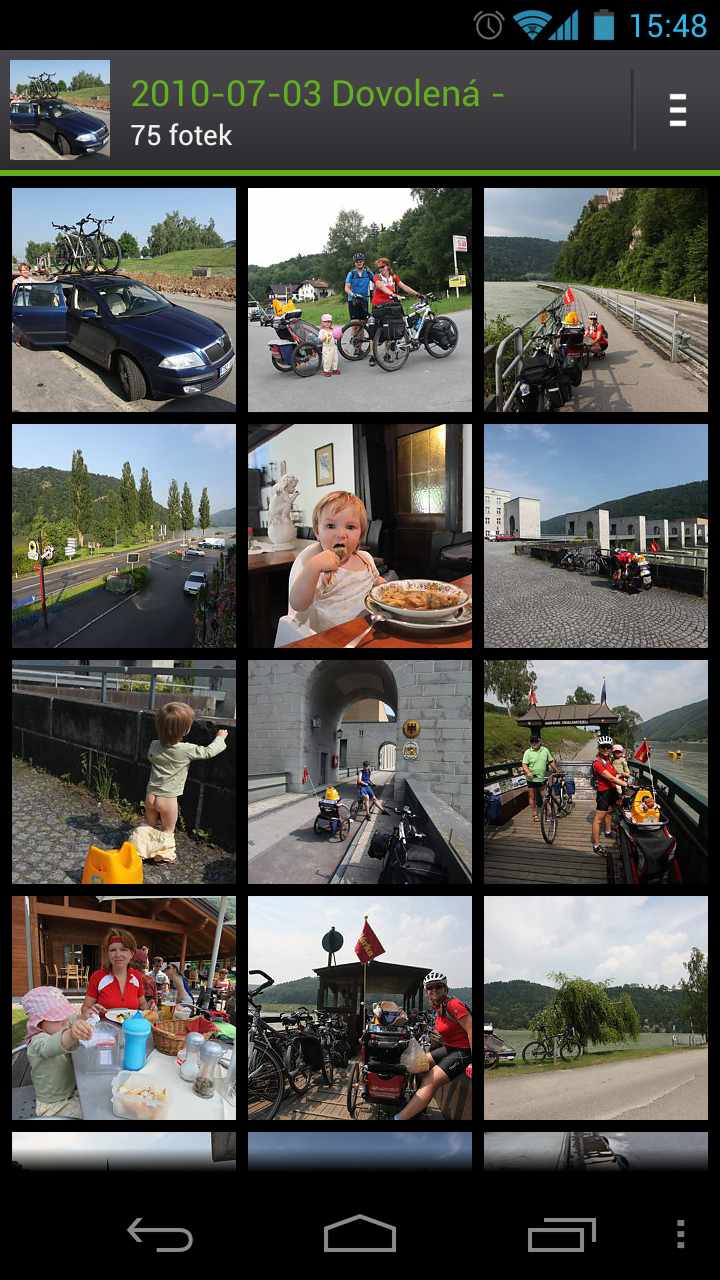Open the ferry photo with the red flag
The image size is (720, 1280).
coord(360,1008)
